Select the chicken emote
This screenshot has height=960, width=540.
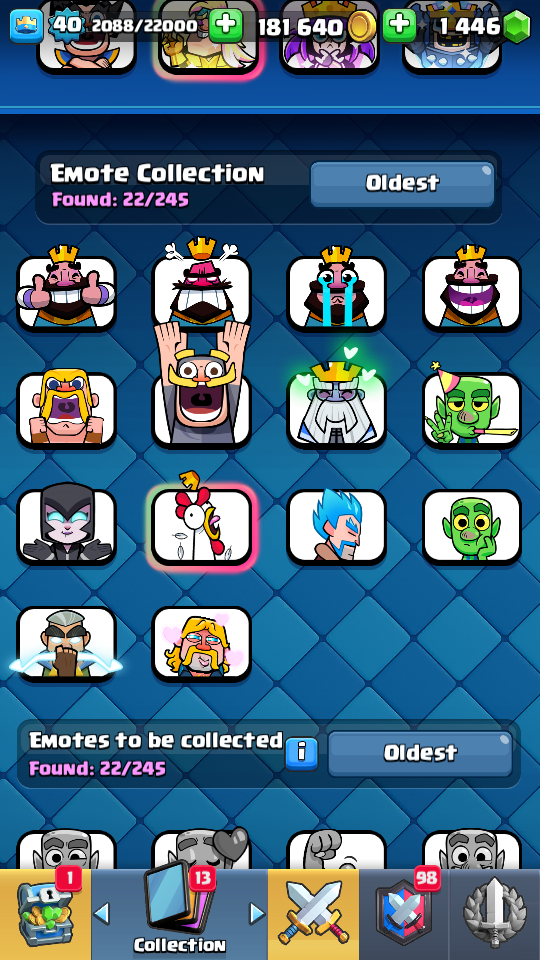coord(201,523)
